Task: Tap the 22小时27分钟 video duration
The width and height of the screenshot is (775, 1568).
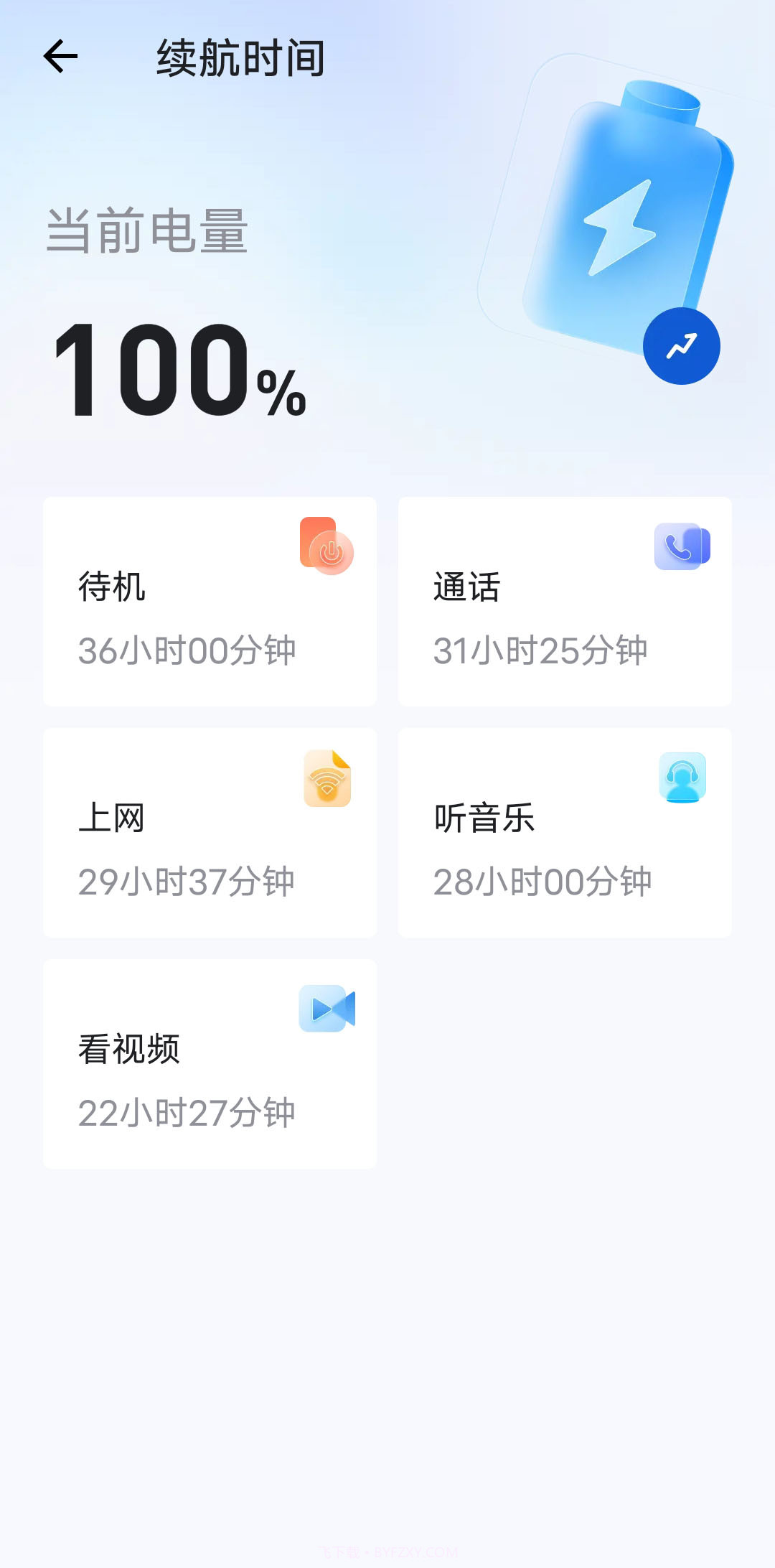Action: point(187,1113)
